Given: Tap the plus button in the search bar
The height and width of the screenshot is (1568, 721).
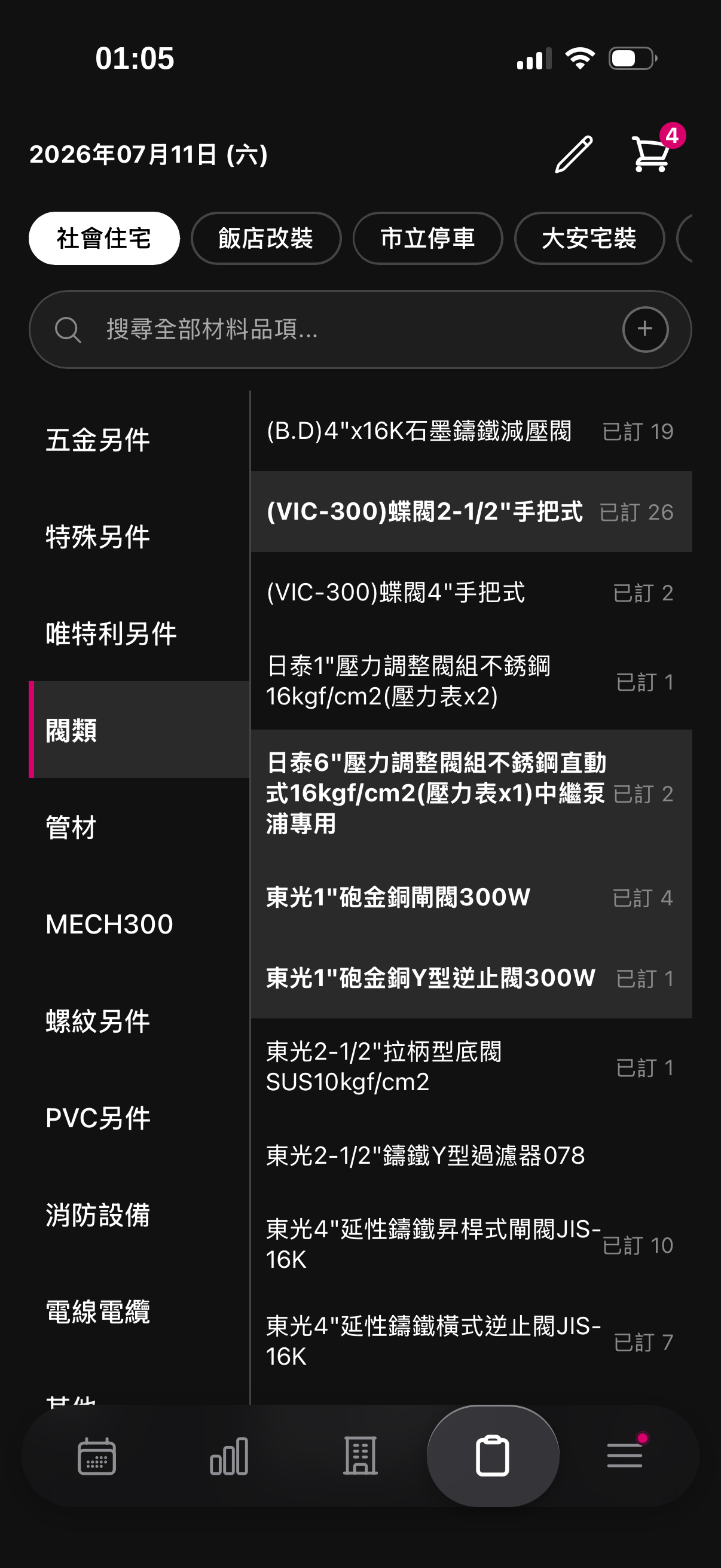Looking at the screenshot, I should pos(645,330).
